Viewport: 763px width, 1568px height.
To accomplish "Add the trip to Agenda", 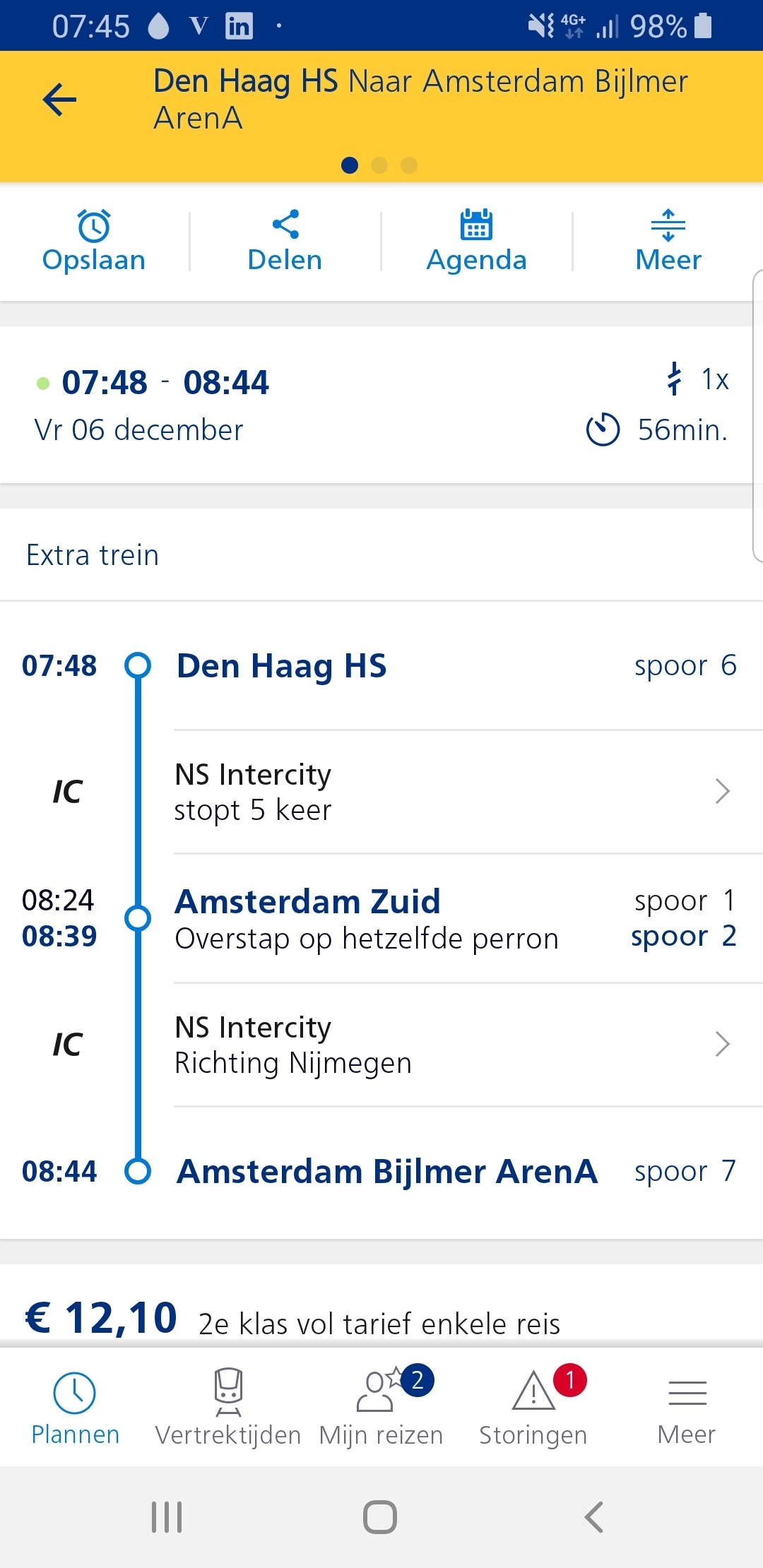I will pos(477,242).
